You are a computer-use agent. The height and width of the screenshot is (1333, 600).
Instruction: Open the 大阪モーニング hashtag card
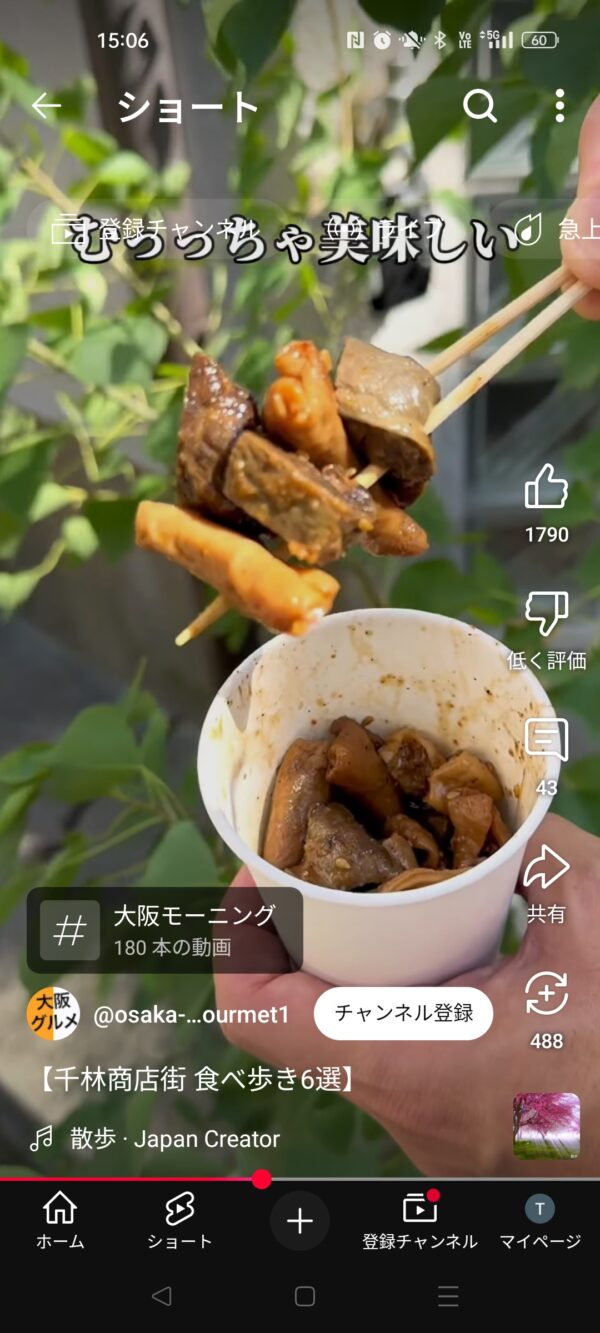click(165, 930)
